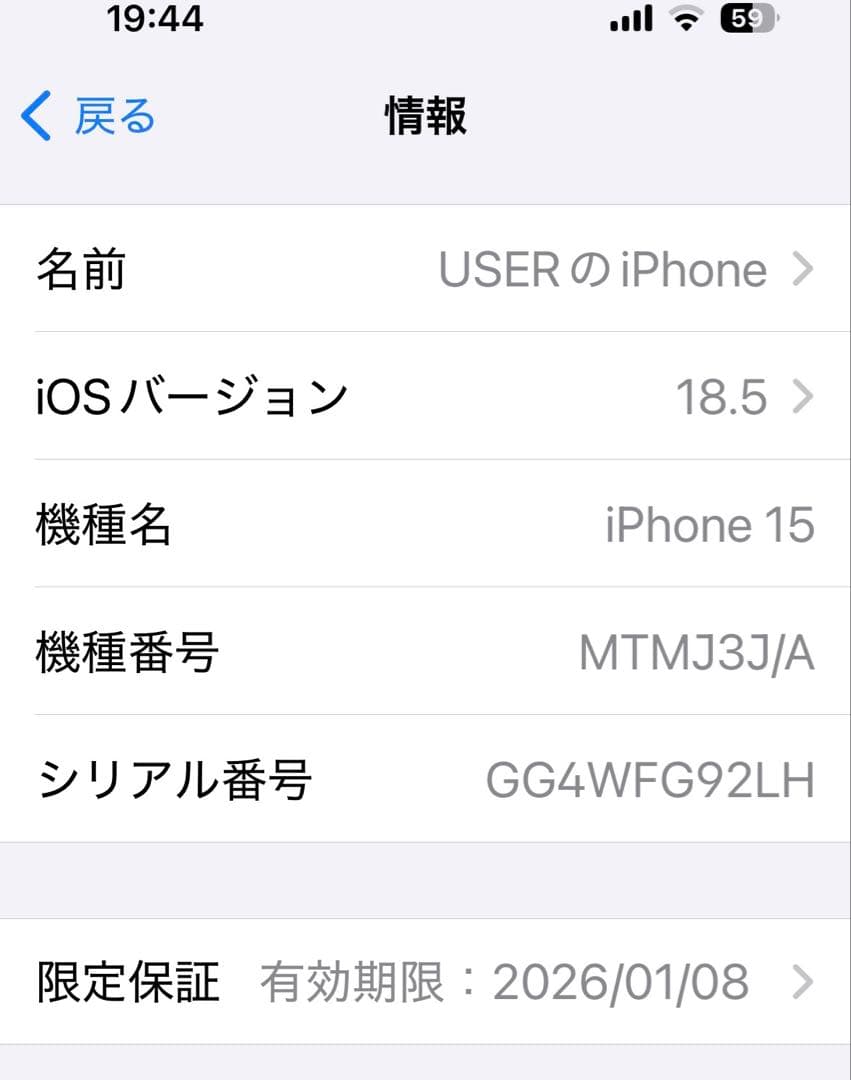Select the 情報 title heading

(425, 115)
